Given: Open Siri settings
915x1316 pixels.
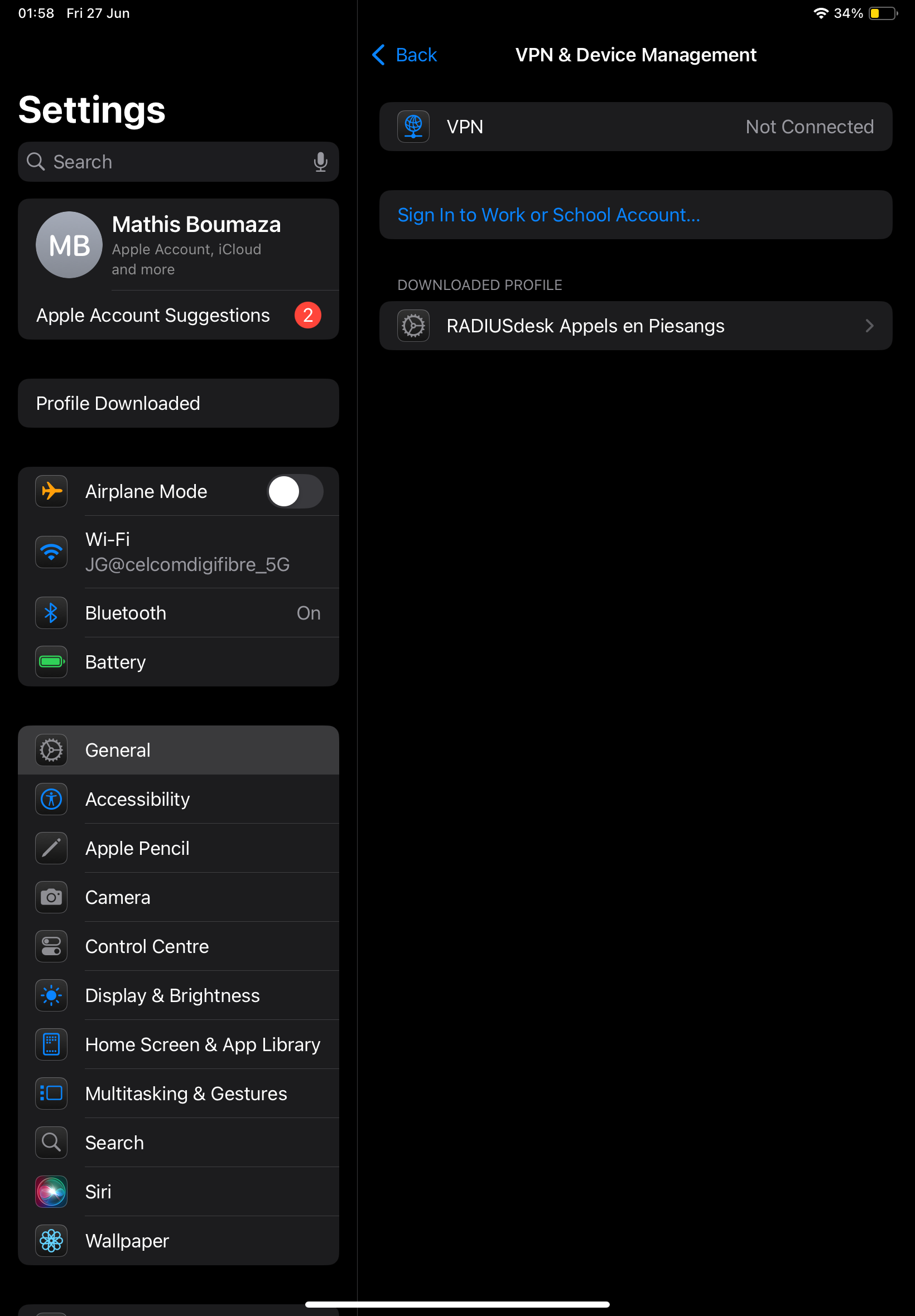Looking at the screenshot, I should tap(179, 1192).
